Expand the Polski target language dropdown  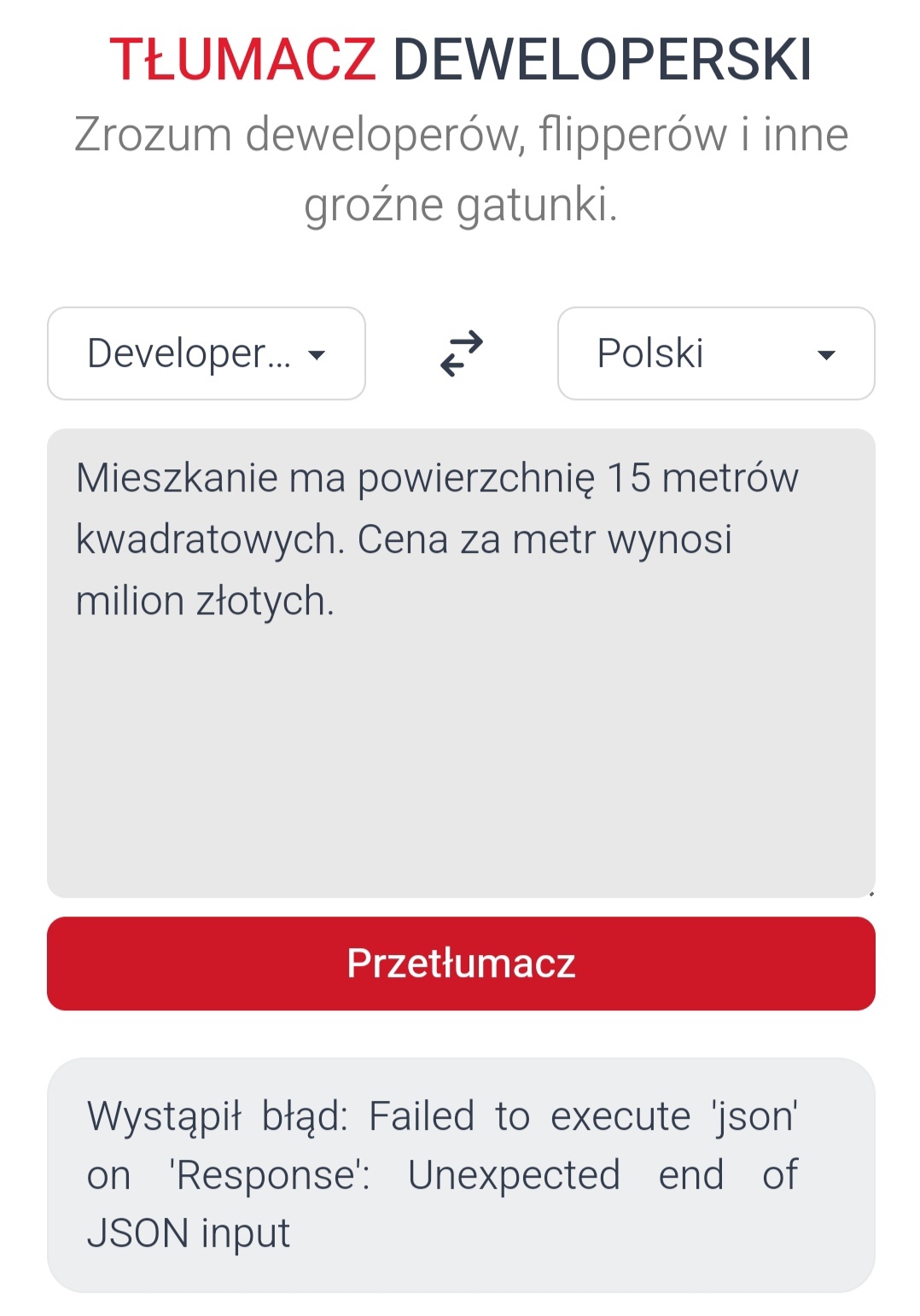(716, 353)
